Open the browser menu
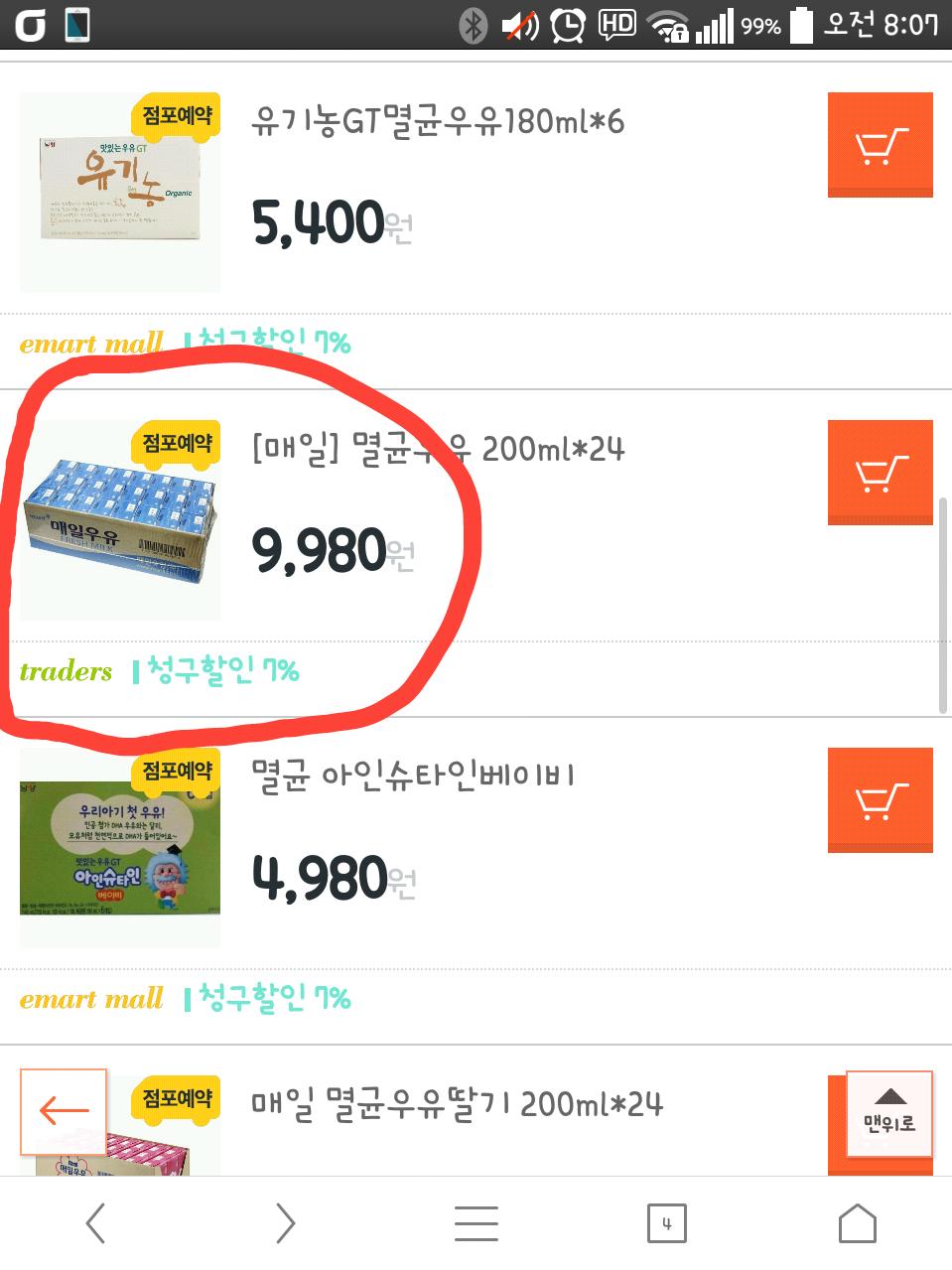The image size is (952, 1270). (x=476, y=1223)
